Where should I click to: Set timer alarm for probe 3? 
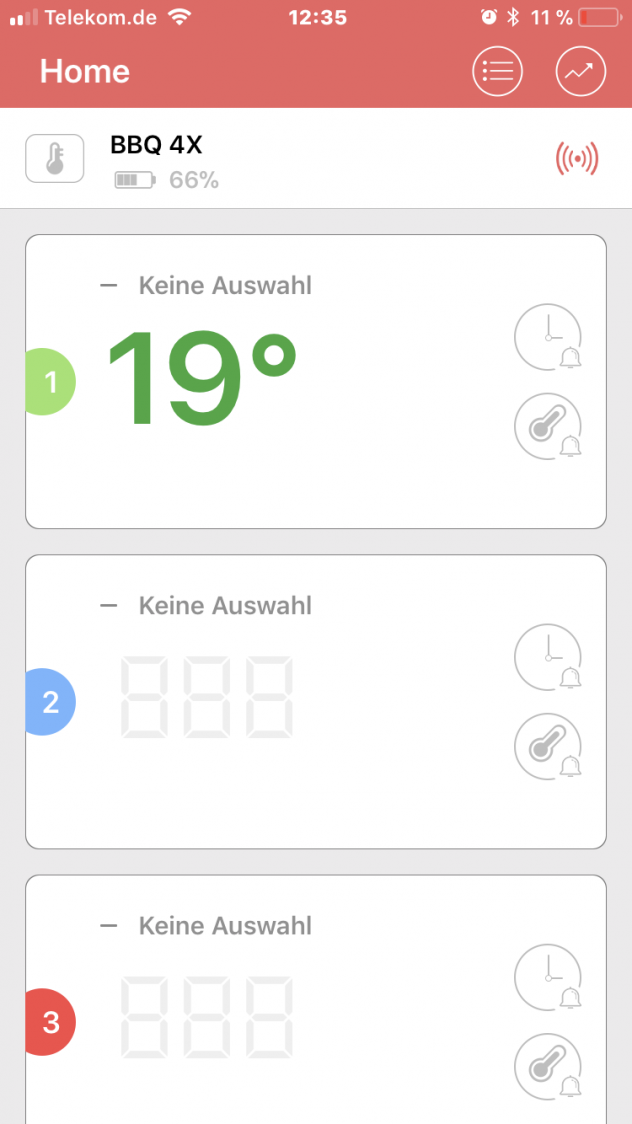[x=548, y=978]
